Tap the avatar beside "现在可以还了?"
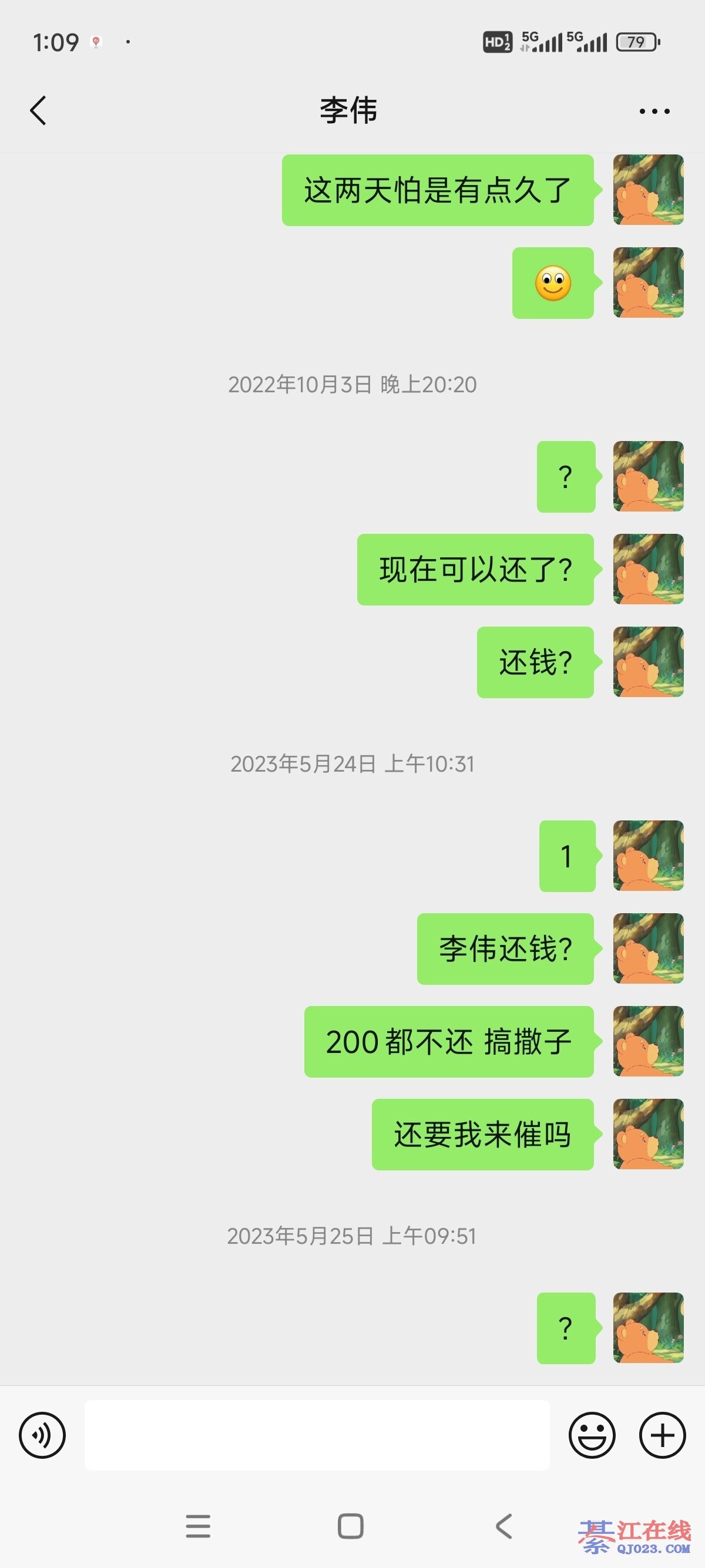Image resolution: width=705 pixels, height=1568 pixels. (x=648, y=569)
